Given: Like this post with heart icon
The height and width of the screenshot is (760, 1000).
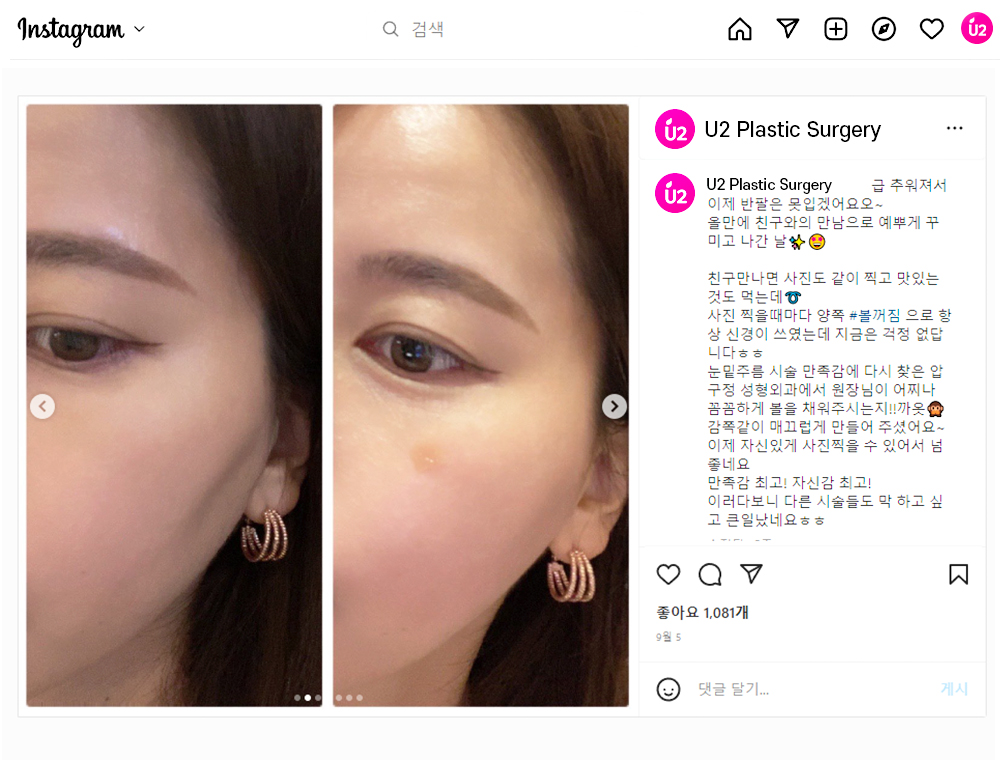Looking at the screenshot, I should pyautogui.click(x=669, y=574).
